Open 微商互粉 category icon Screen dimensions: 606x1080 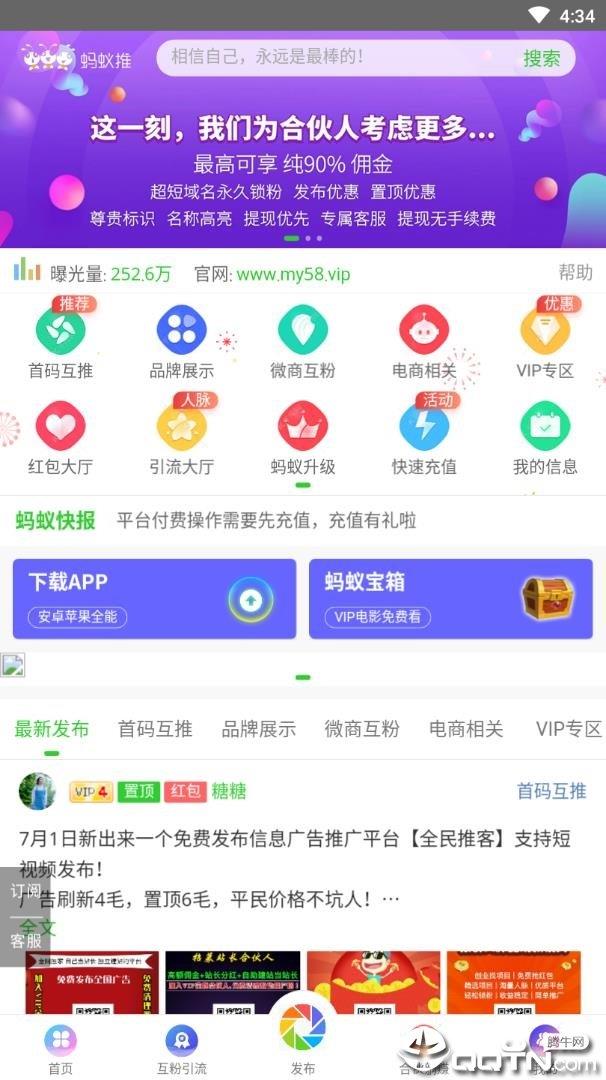point(302,330)
